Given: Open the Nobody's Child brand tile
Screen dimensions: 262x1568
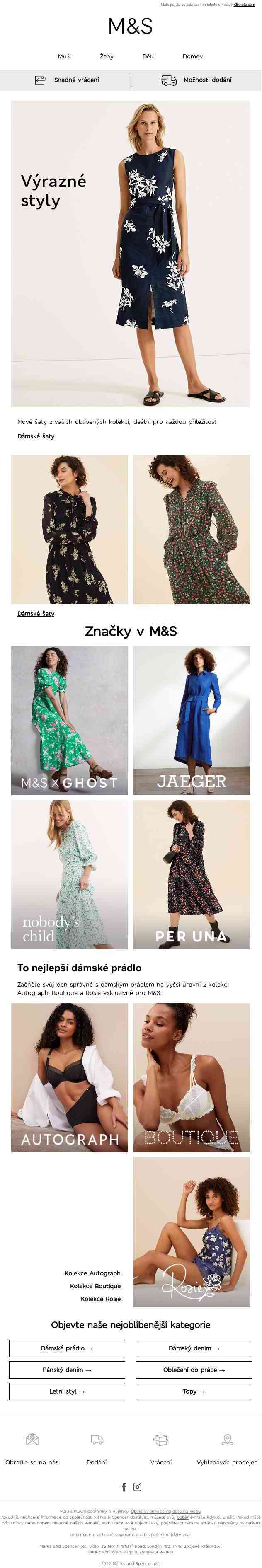Looking at the screenshot, I should click(70, 874).
